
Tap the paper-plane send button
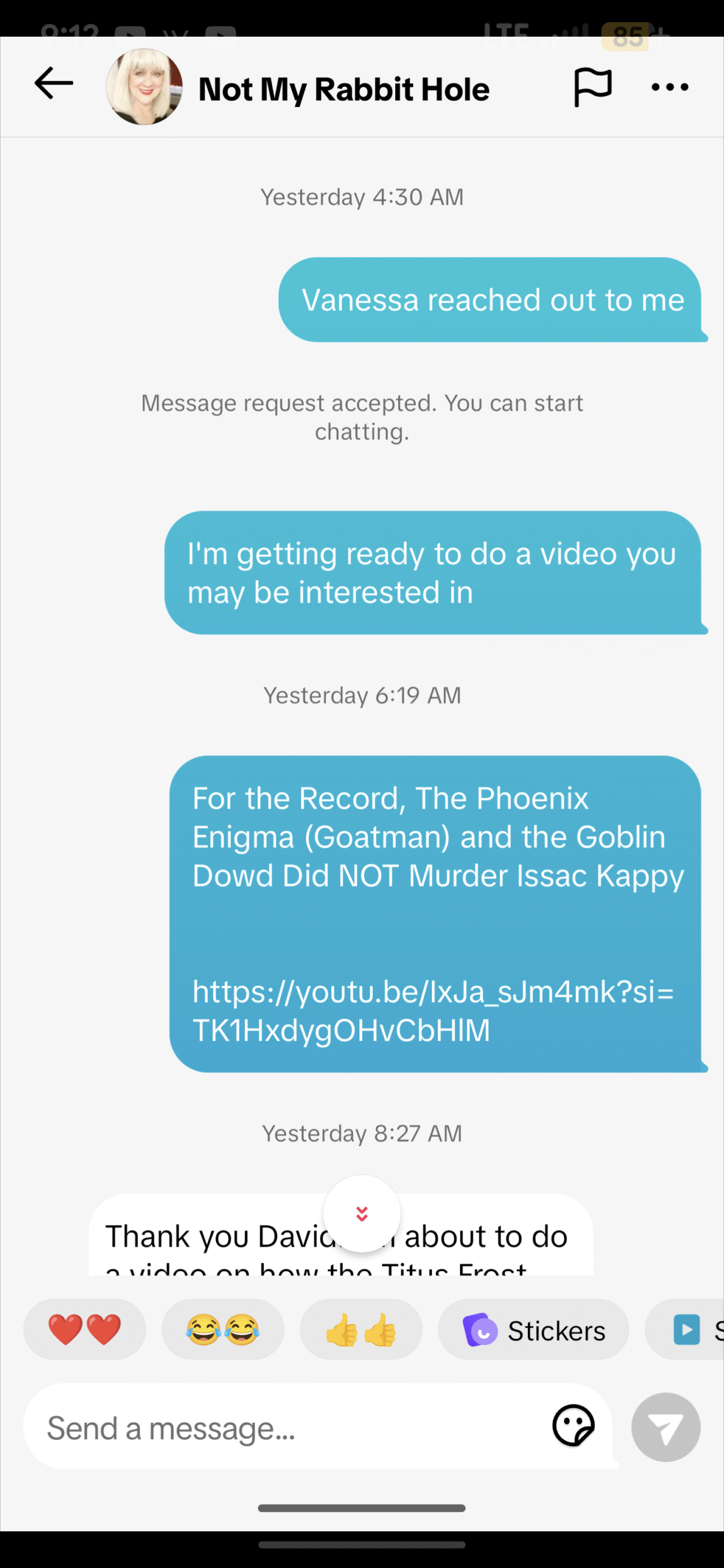[666, 1428]
